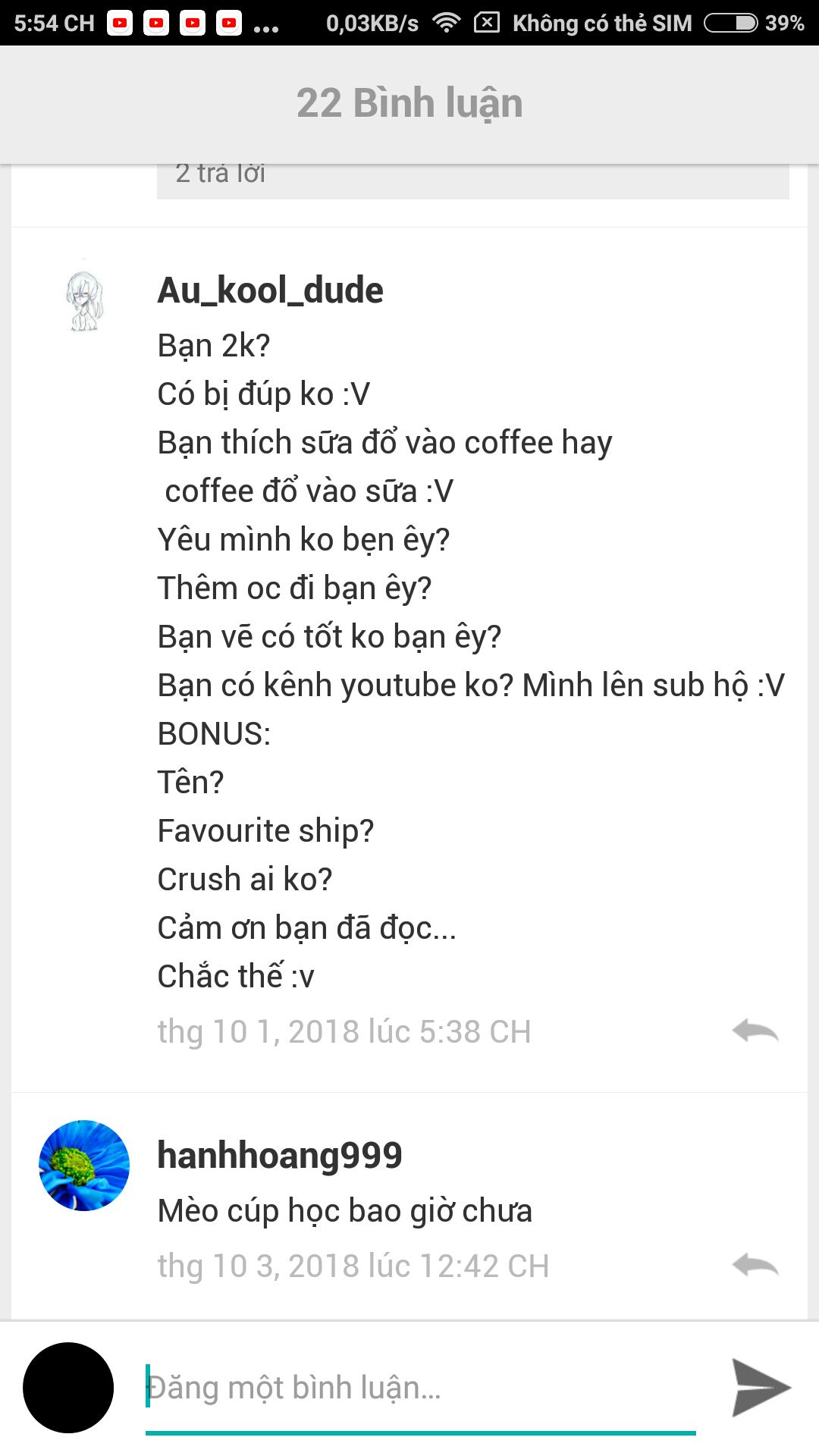The width and height of the screenshot is (819, 1456).
Task: Reply to Au_kool_dude's comment
Action: coord(755,1031)
